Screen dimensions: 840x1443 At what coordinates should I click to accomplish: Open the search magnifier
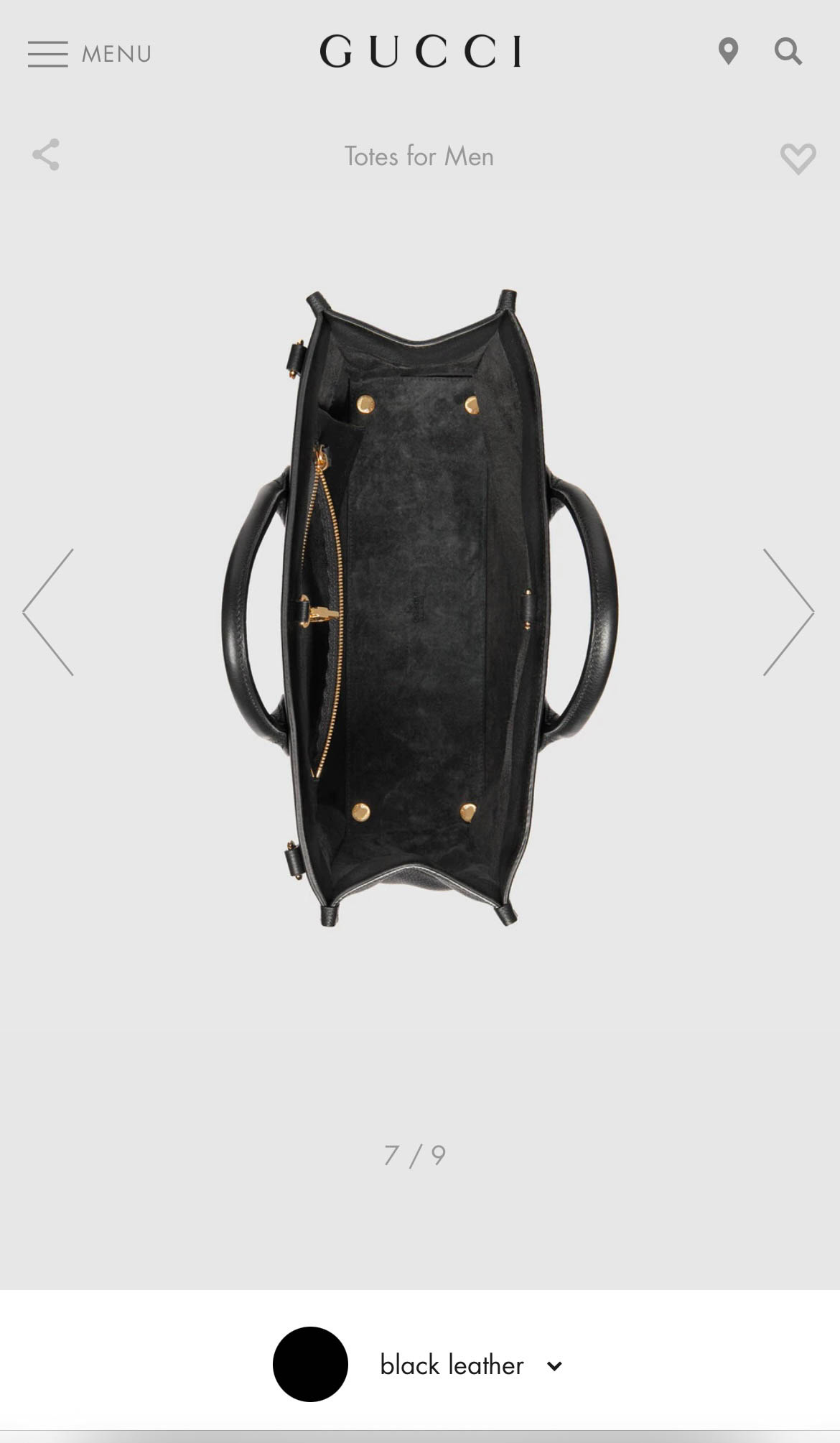tap(788, 52)
